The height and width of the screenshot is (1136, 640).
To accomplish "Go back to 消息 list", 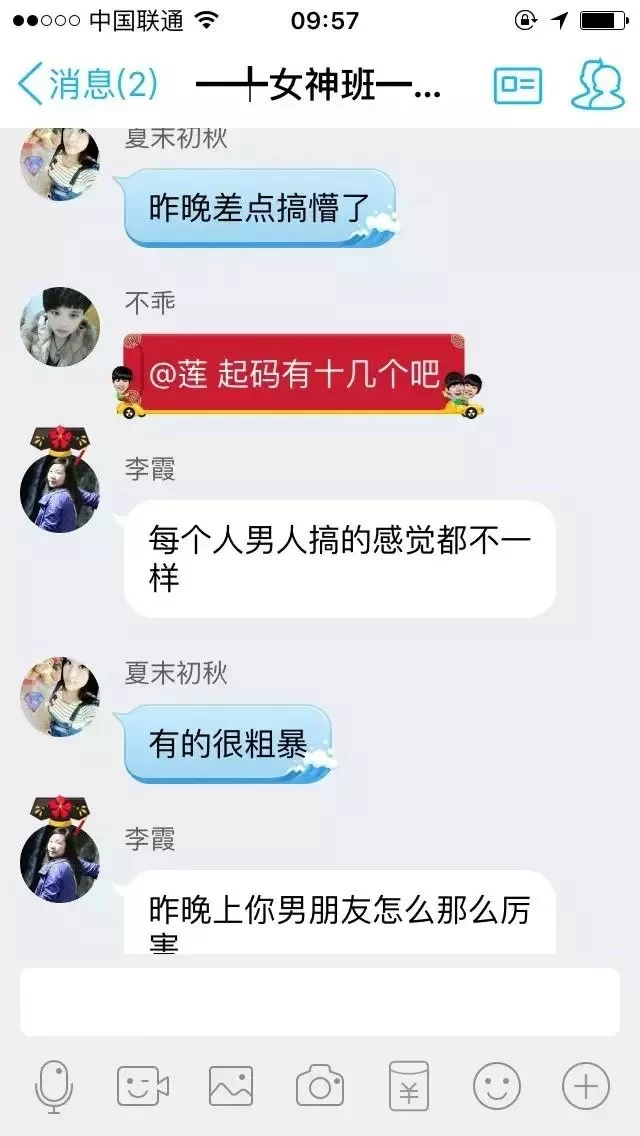I will point(88,84).
